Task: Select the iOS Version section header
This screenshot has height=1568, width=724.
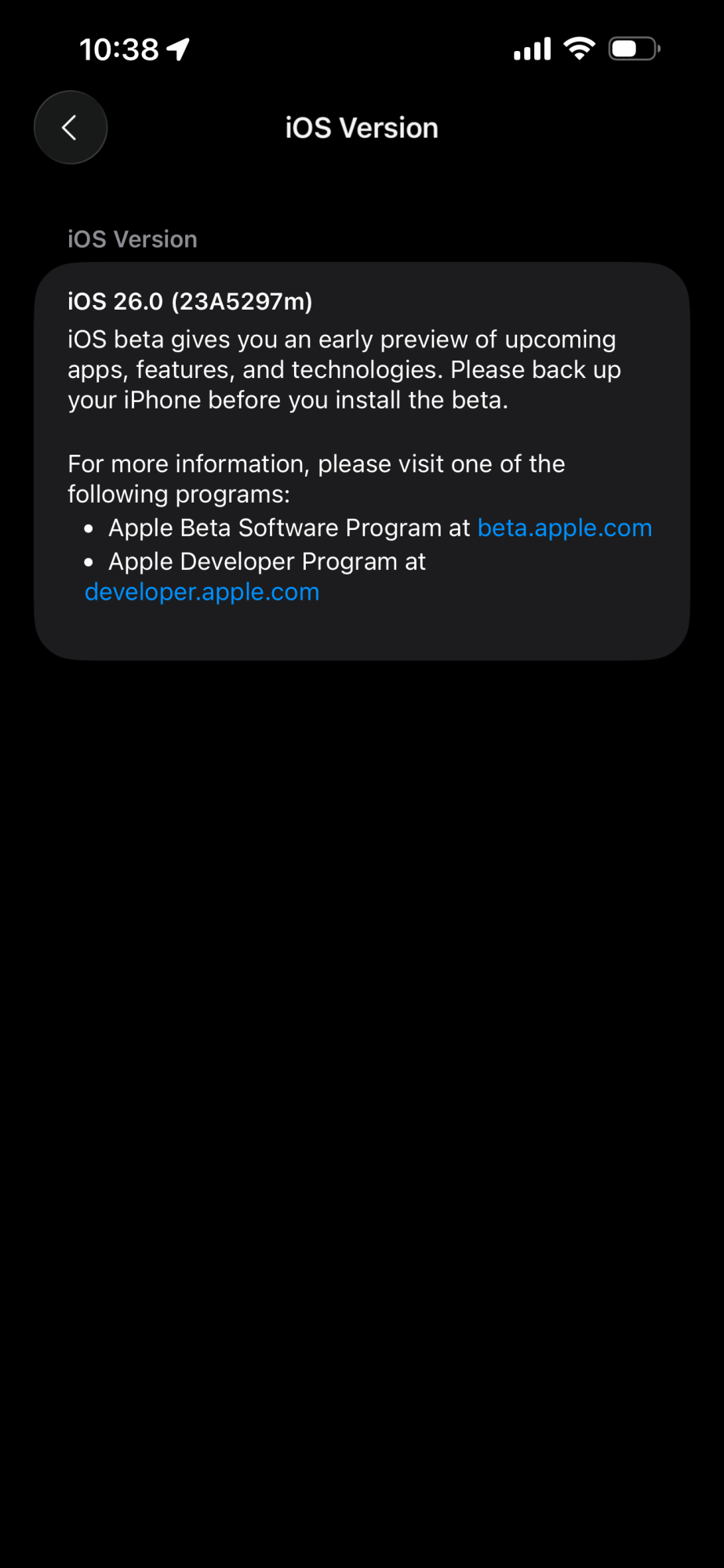Action: point(131,239)
